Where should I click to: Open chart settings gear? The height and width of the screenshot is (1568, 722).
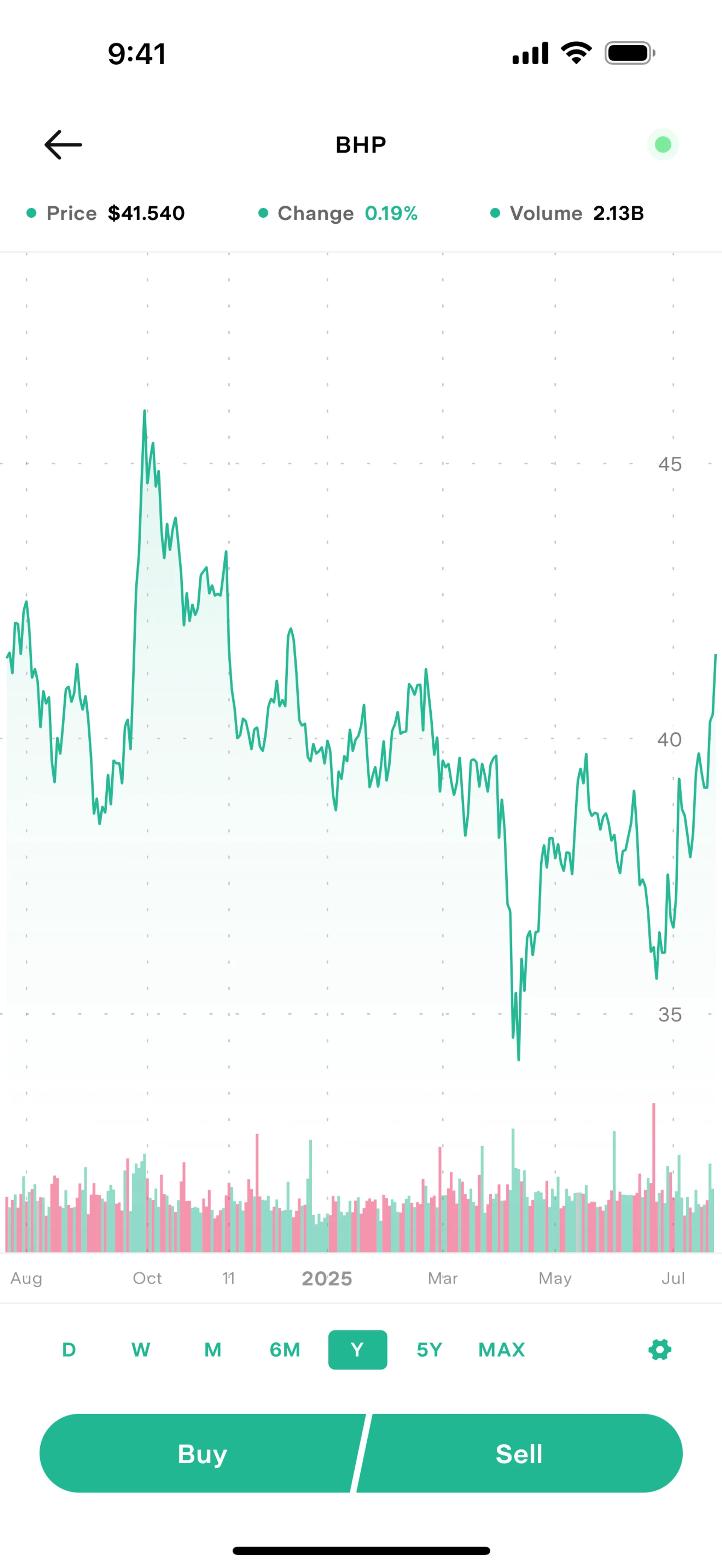click(659, 1350)
